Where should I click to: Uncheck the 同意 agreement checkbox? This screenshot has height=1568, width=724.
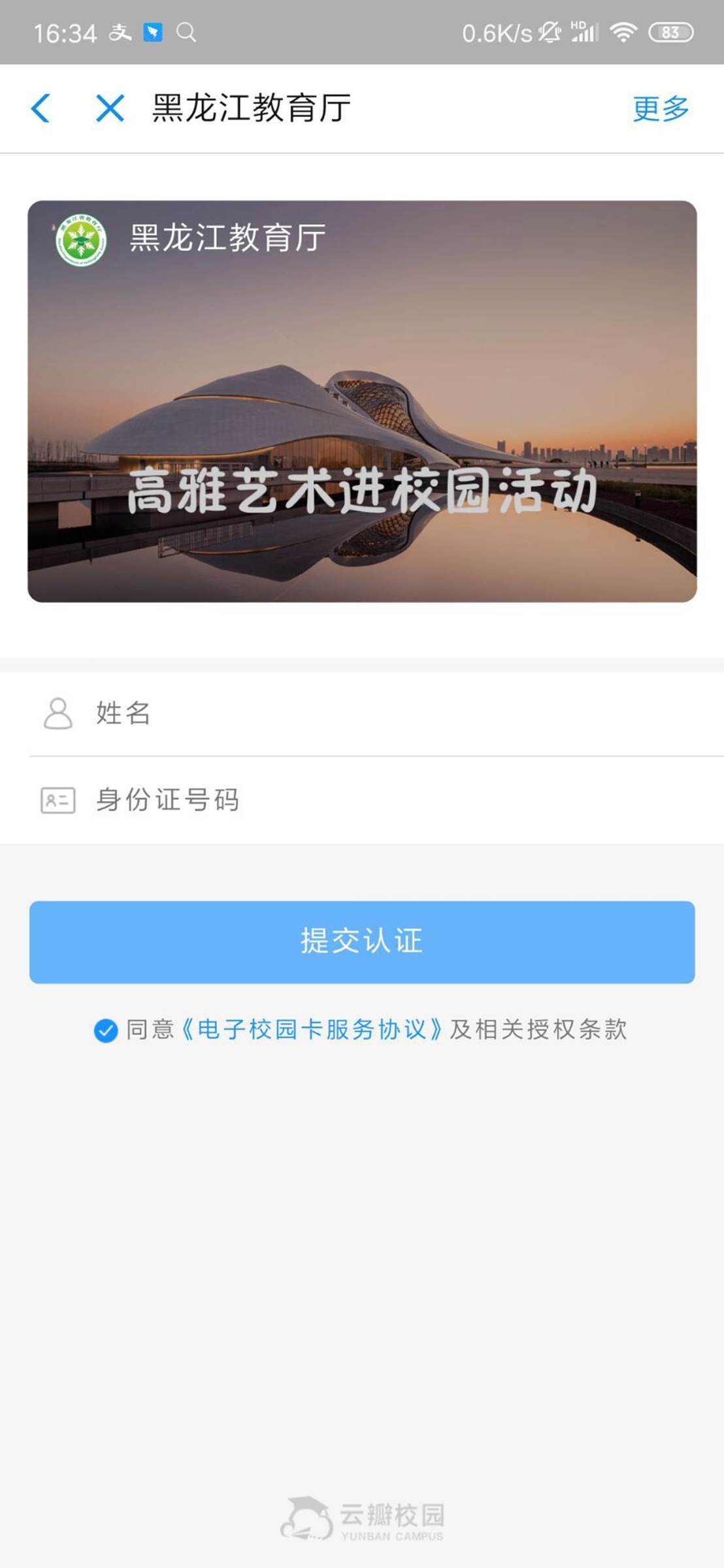pos(106,1030)
